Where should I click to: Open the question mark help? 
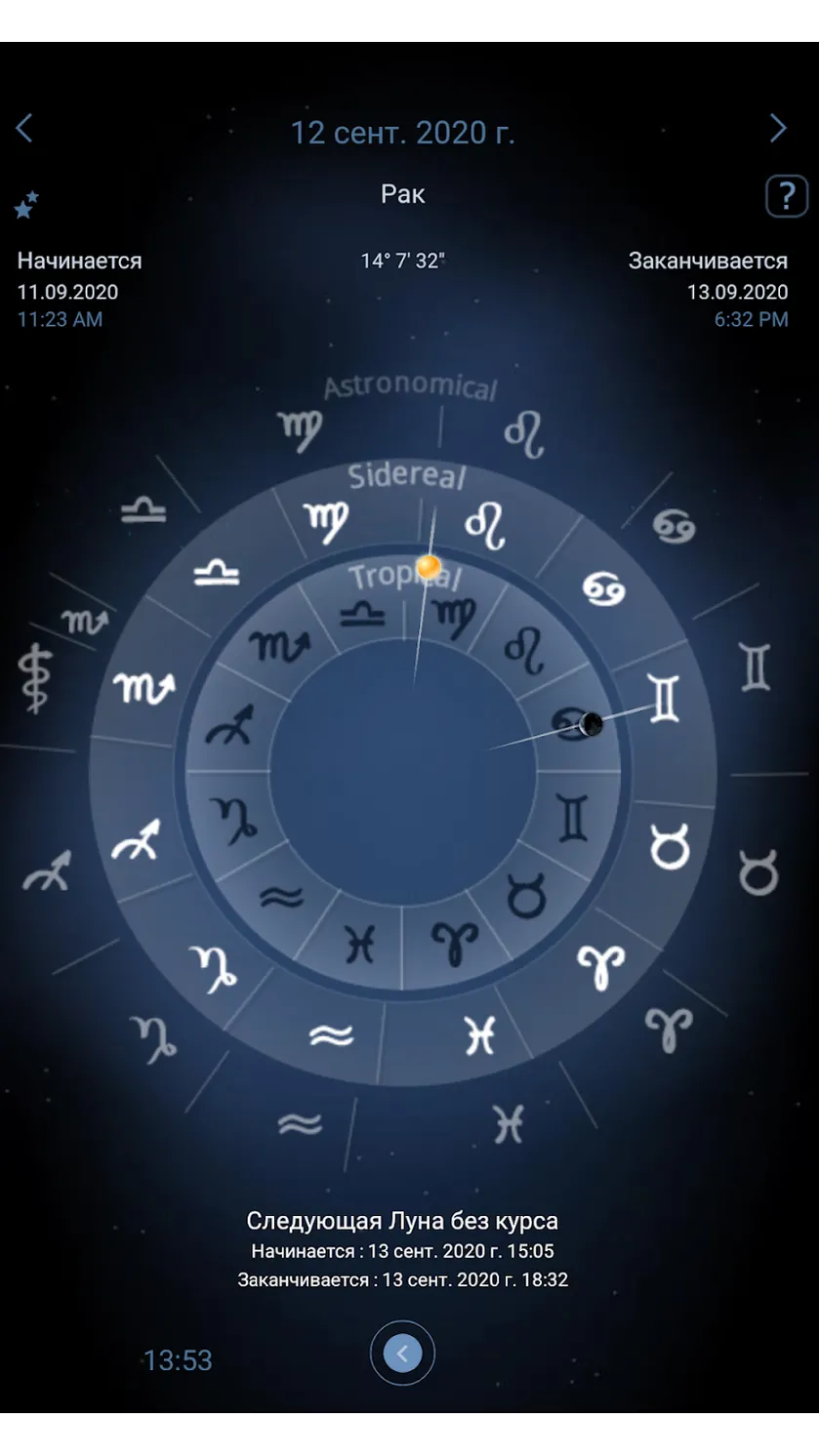click(x=787, y=196)
